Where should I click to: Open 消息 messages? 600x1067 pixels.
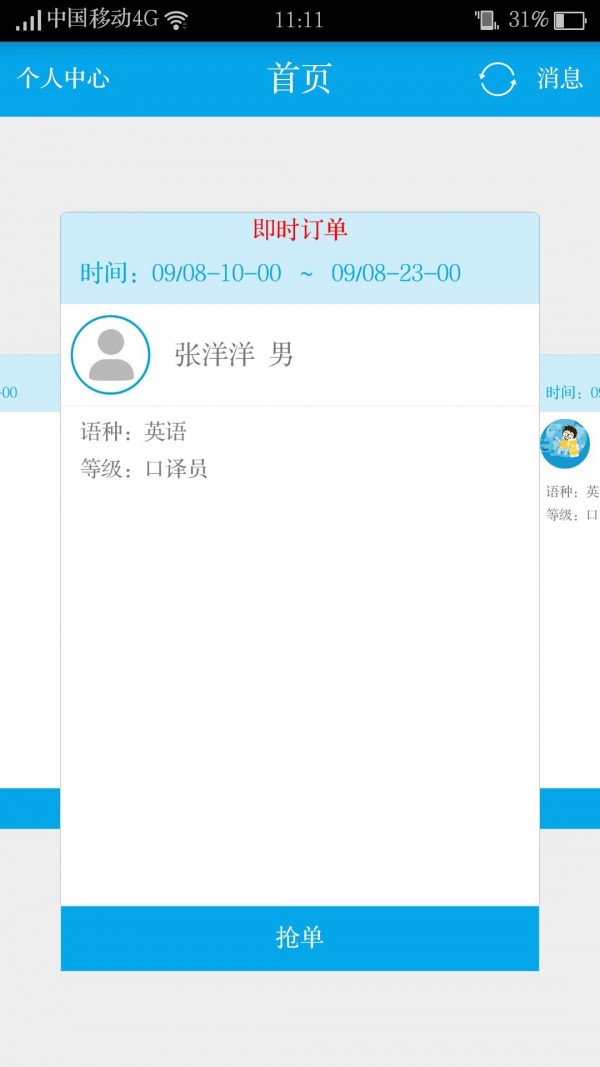click(559, 78)
